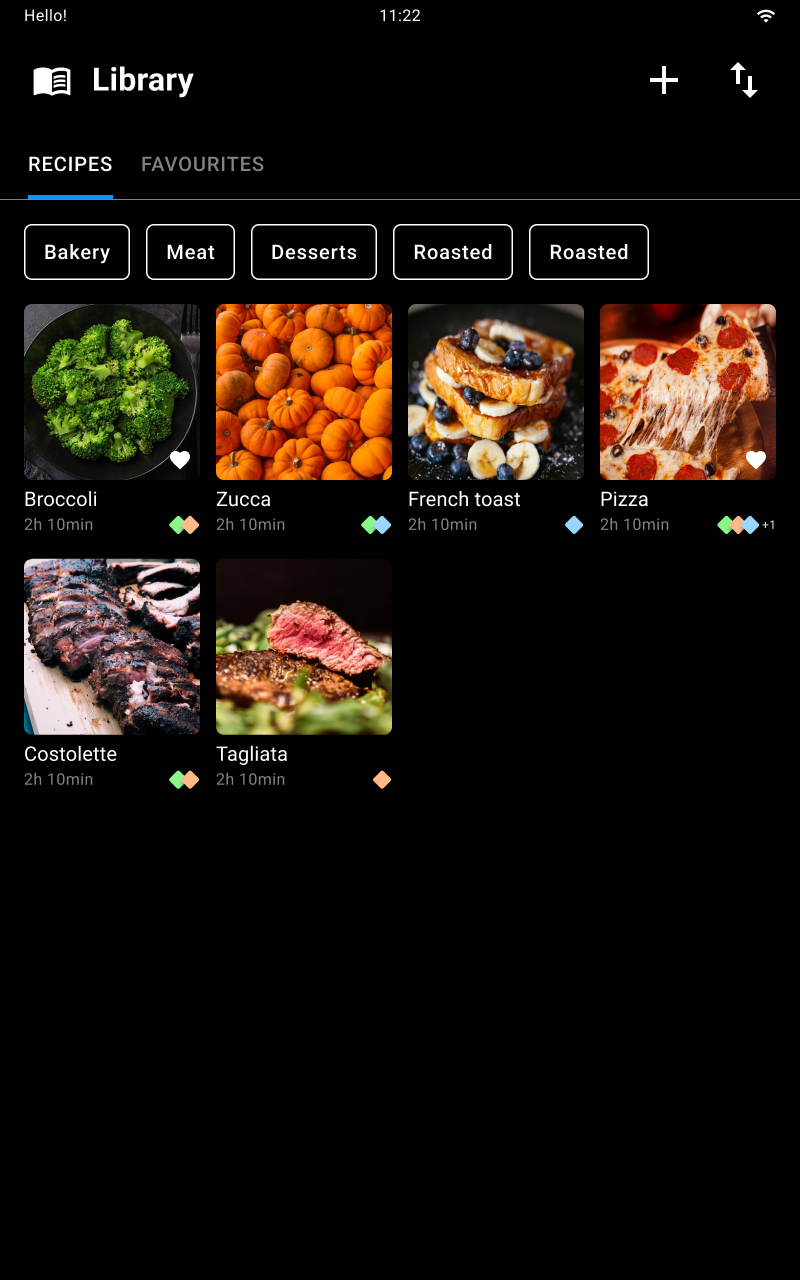Toggle the heart on Broccoli

pyautogui.click(x=180, y=460)
